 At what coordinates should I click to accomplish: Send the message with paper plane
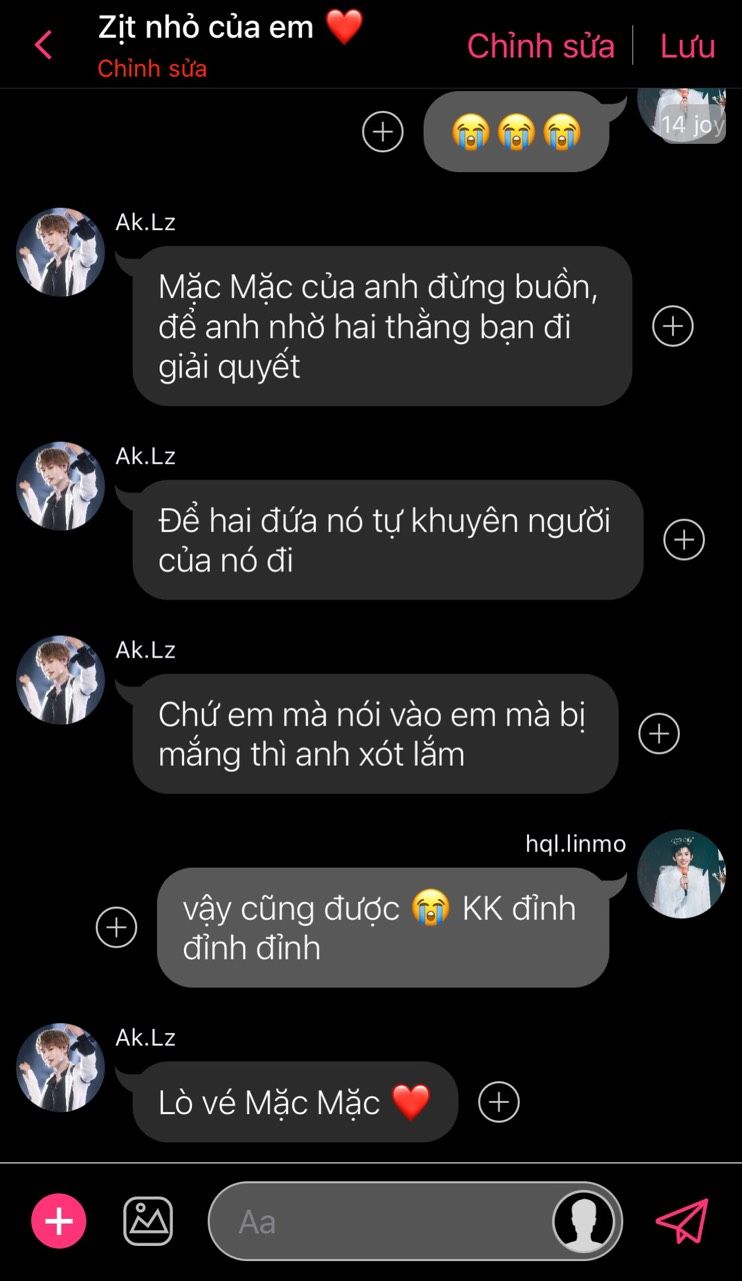tap(682, 1221)
